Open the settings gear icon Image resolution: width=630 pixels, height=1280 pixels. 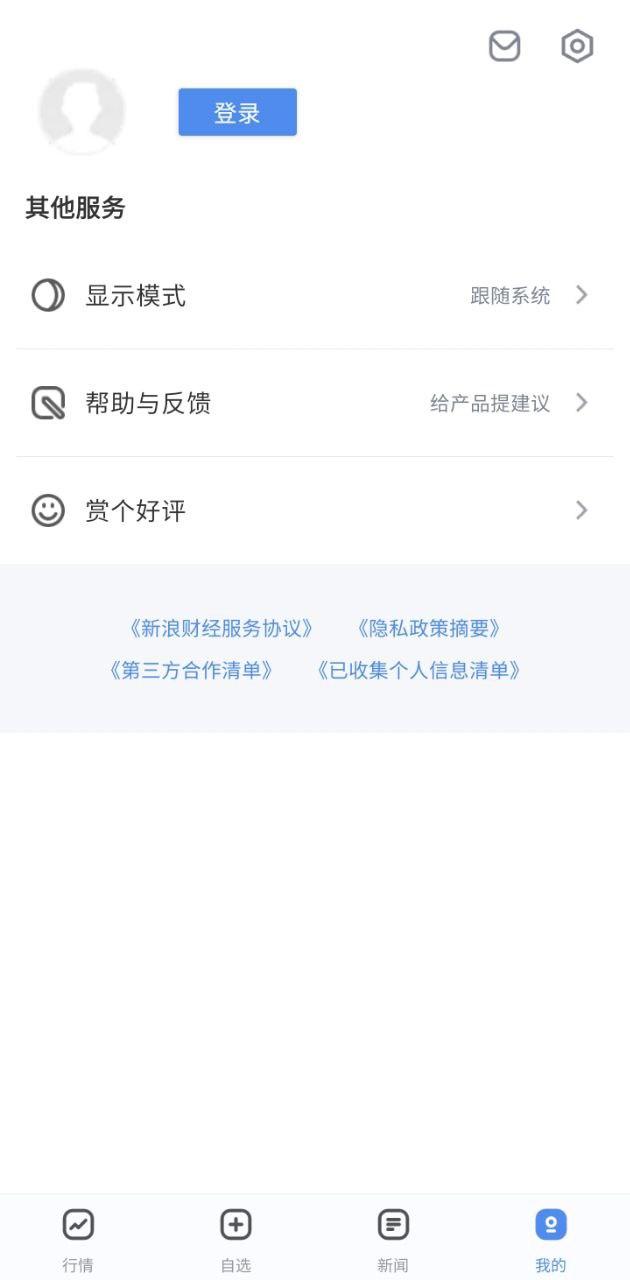[577, 46]
